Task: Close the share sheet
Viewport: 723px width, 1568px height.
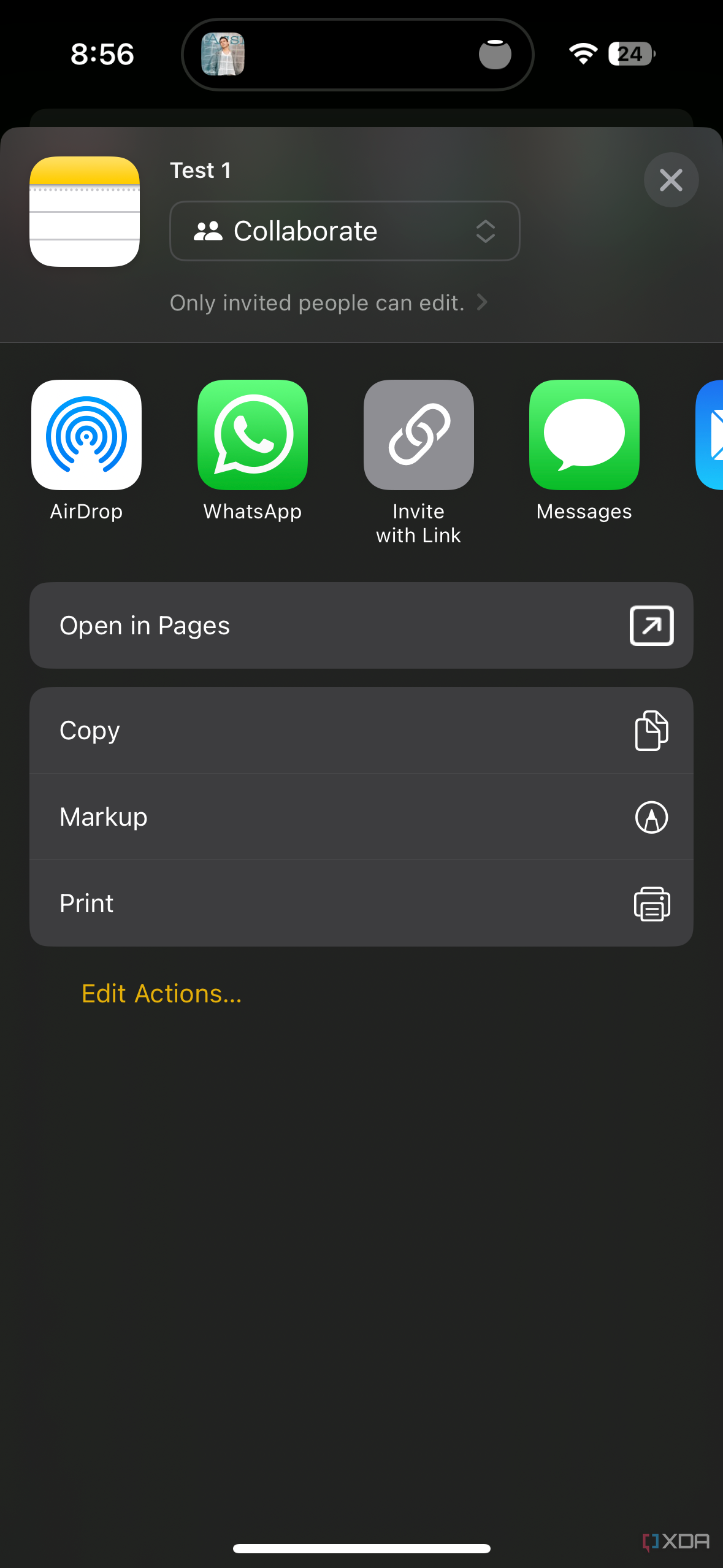Action: coord(671,180)
